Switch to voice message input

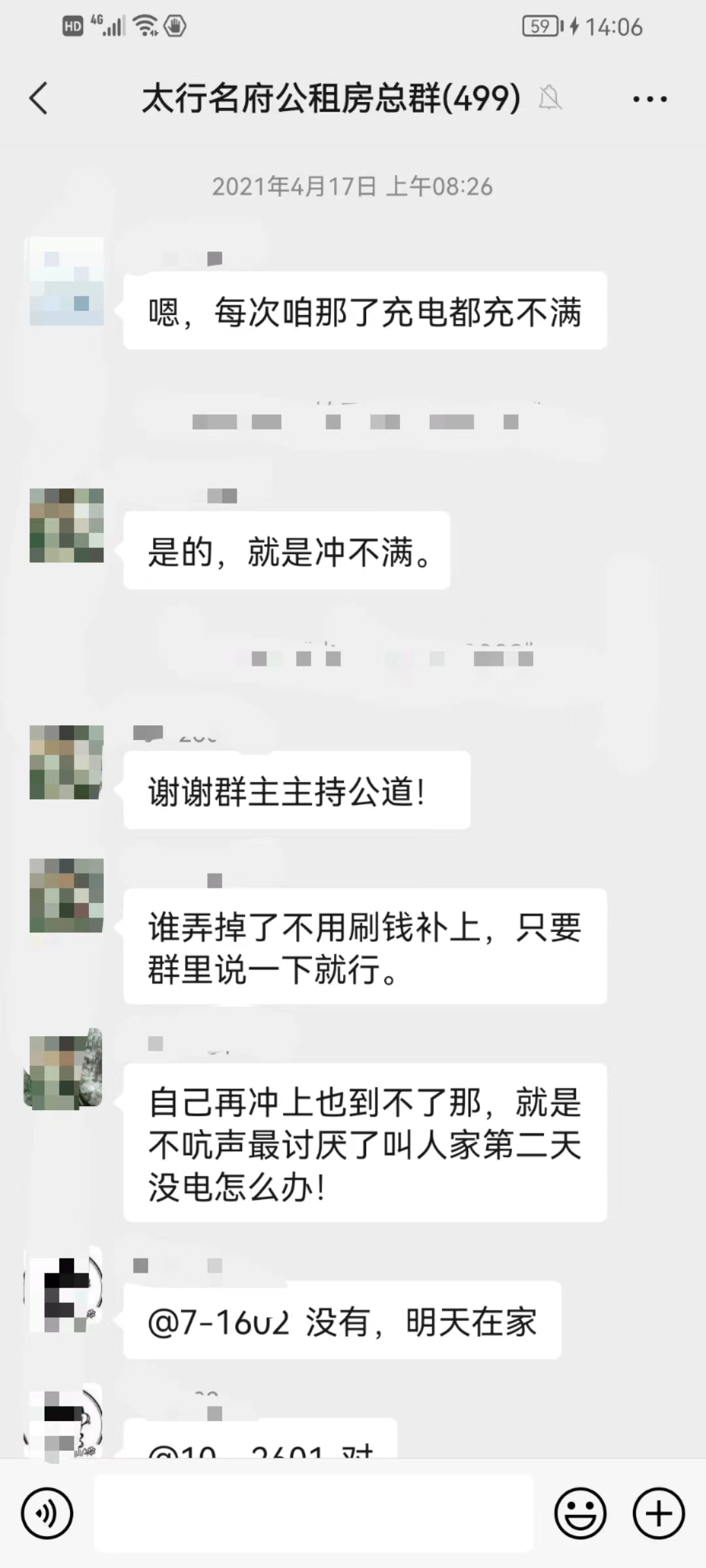coord(46,1513)
